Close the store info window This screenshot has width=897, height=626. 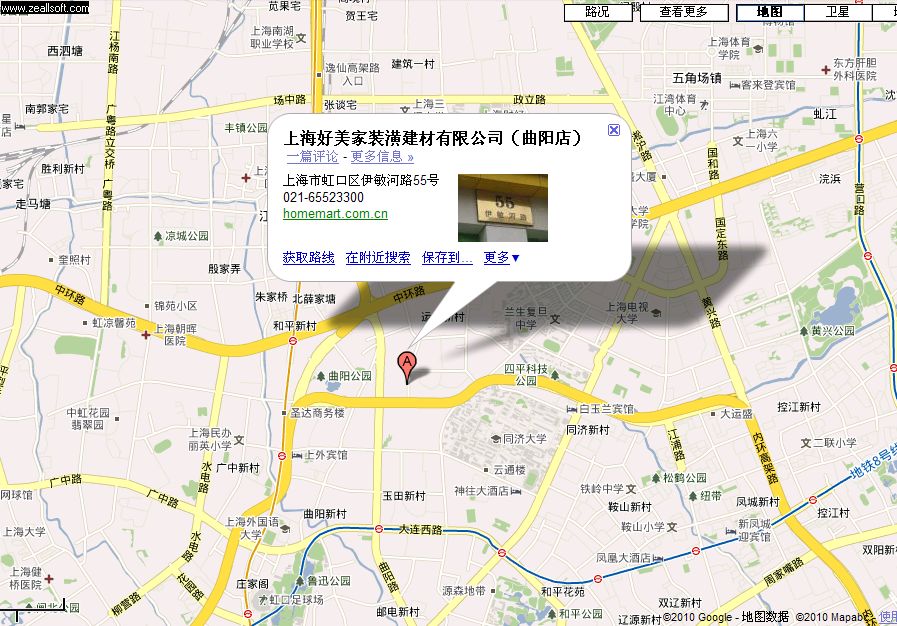614,130
